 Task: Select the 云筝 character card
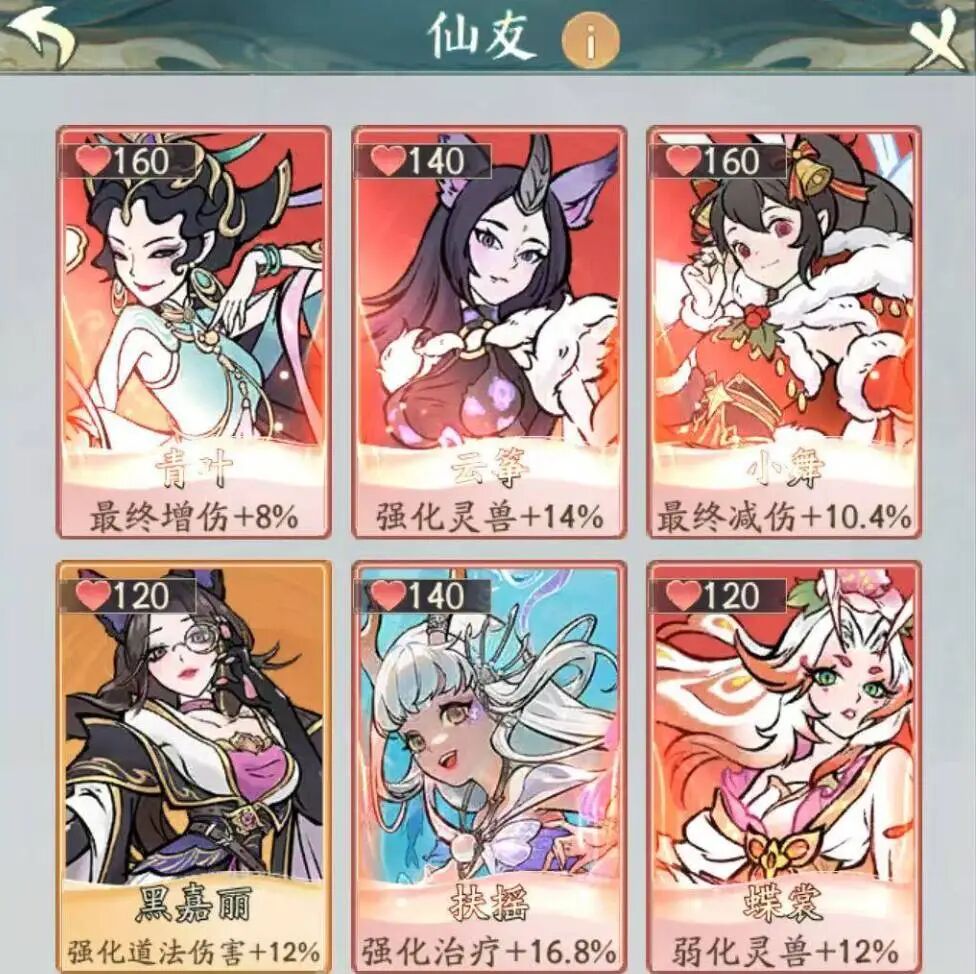[489, 331]
